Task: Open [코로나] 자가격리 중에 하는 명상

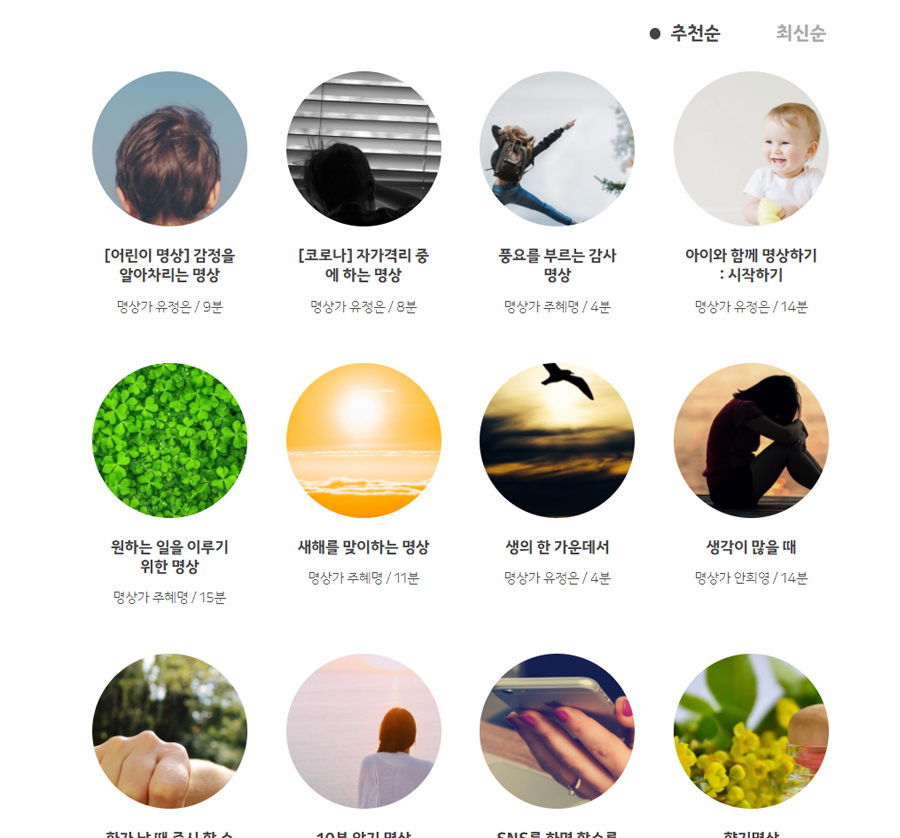Action: coord(363,149)
